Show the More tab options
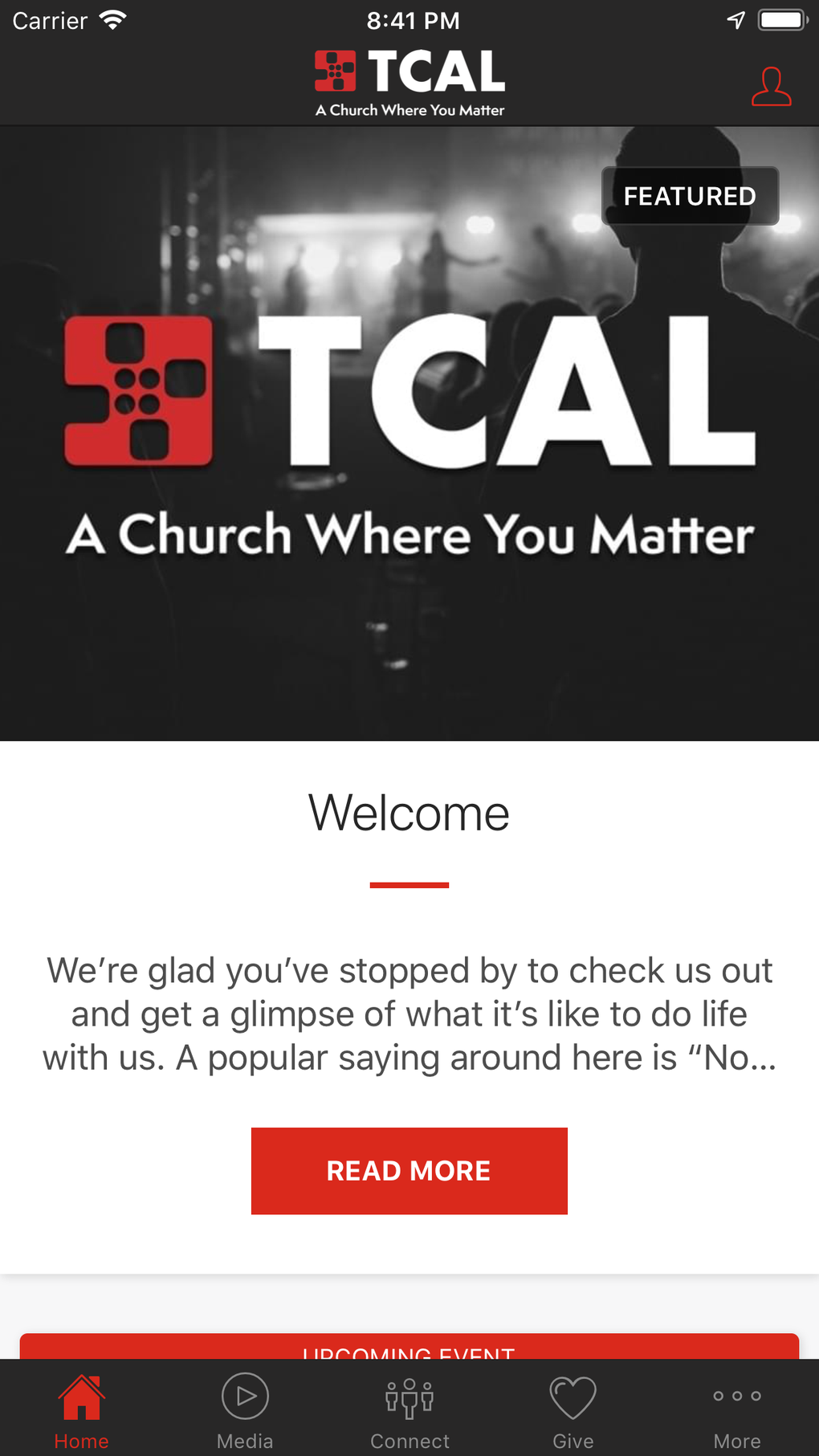Screen dimensions: 819x1456 point(736,1411)
